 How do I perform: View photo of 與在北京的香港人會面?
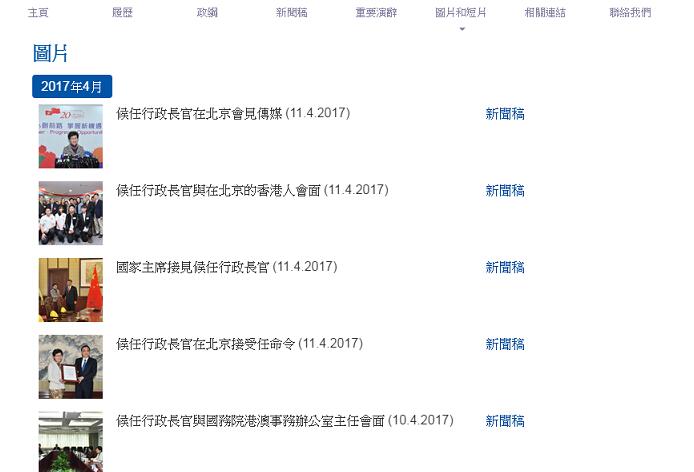coord(70,213)
